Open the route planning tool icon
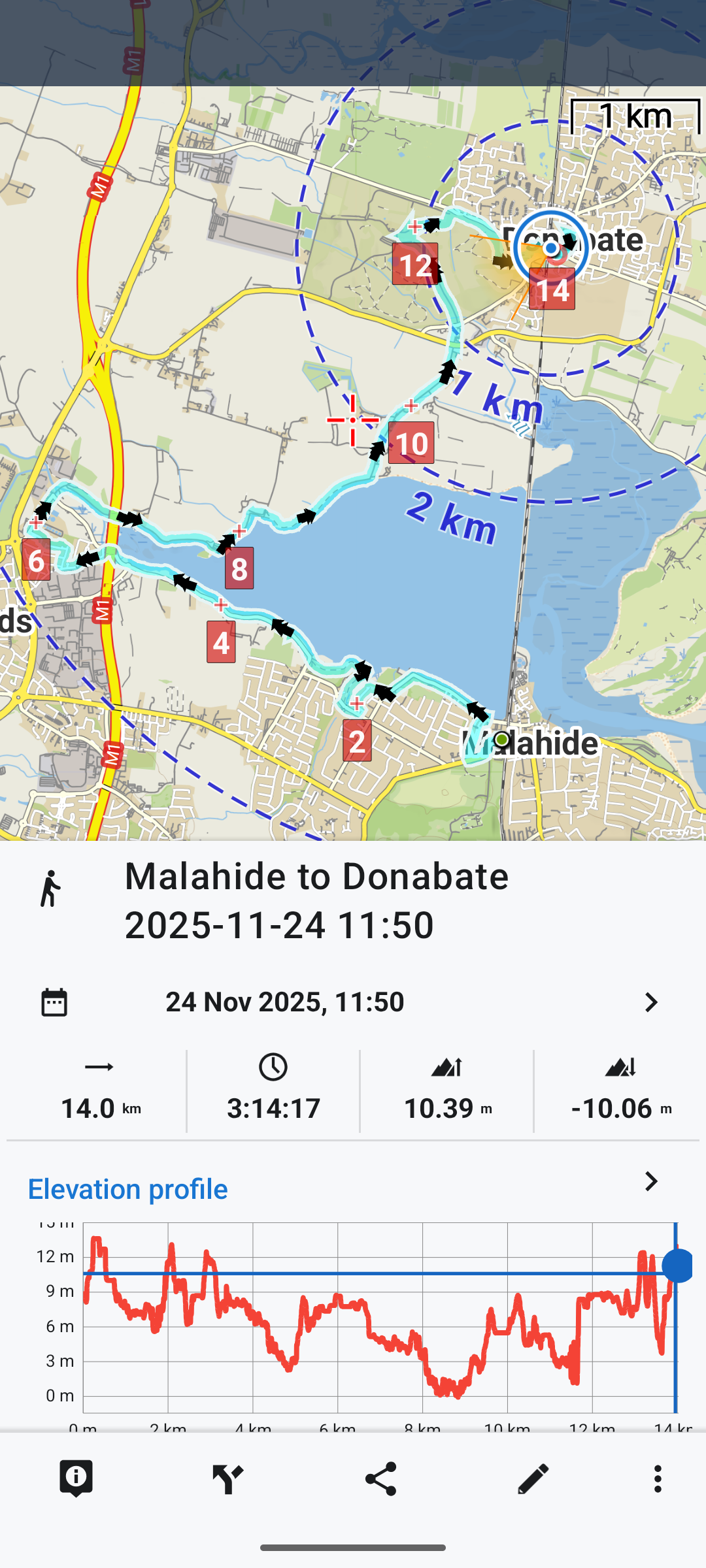The width and height of the screenshot is (706, 1568). pos(228,1478)
